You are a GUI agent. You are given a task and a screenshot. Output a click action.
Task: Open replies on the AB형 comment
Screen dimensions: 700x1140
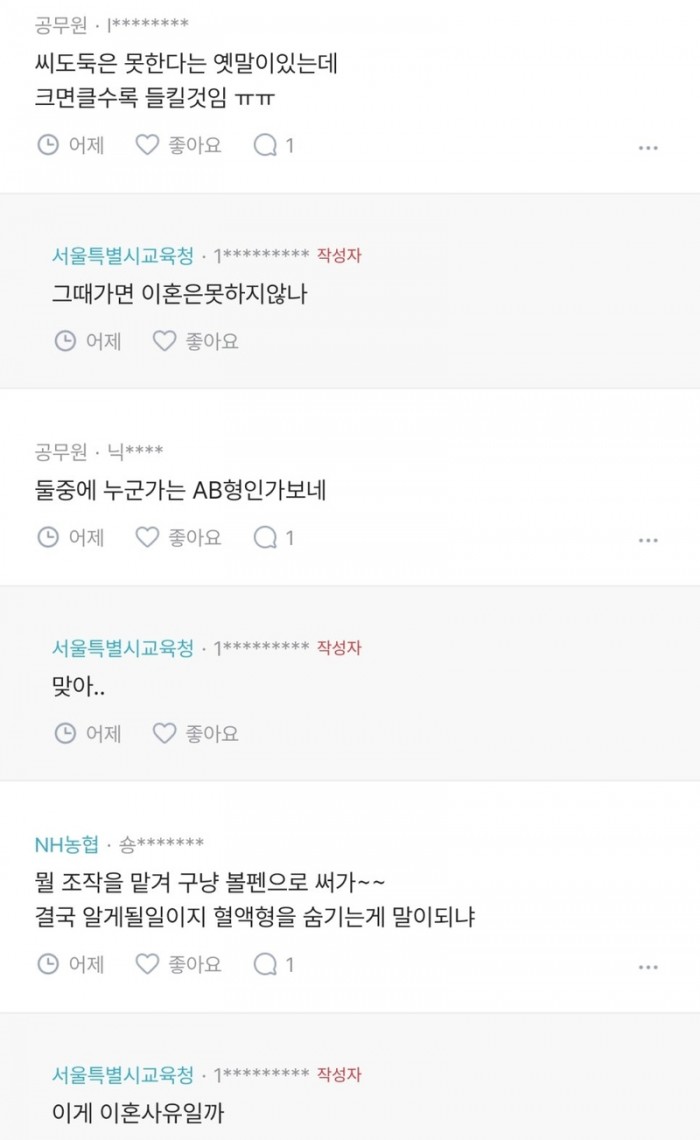pos(273,538)
